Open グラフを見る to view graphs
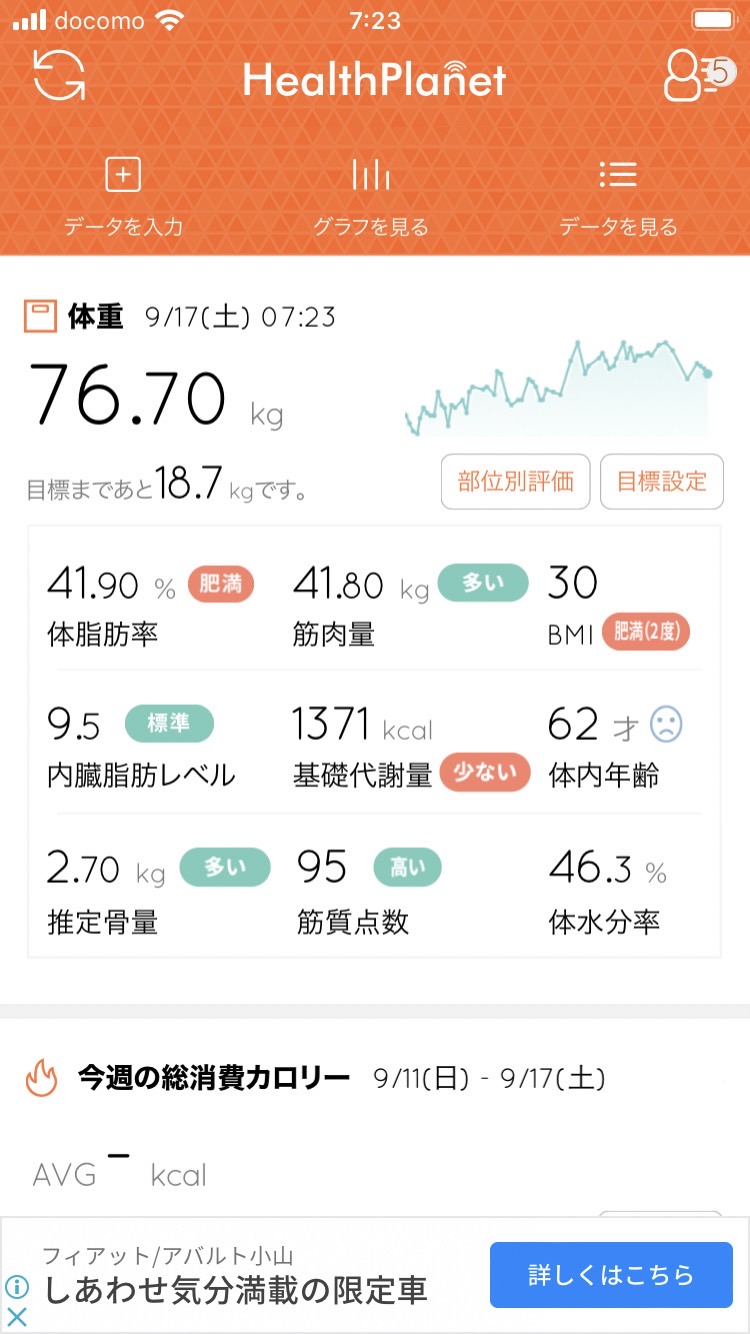The width and height of the screenshot is (750, 1334). click(x=371, y=198)
